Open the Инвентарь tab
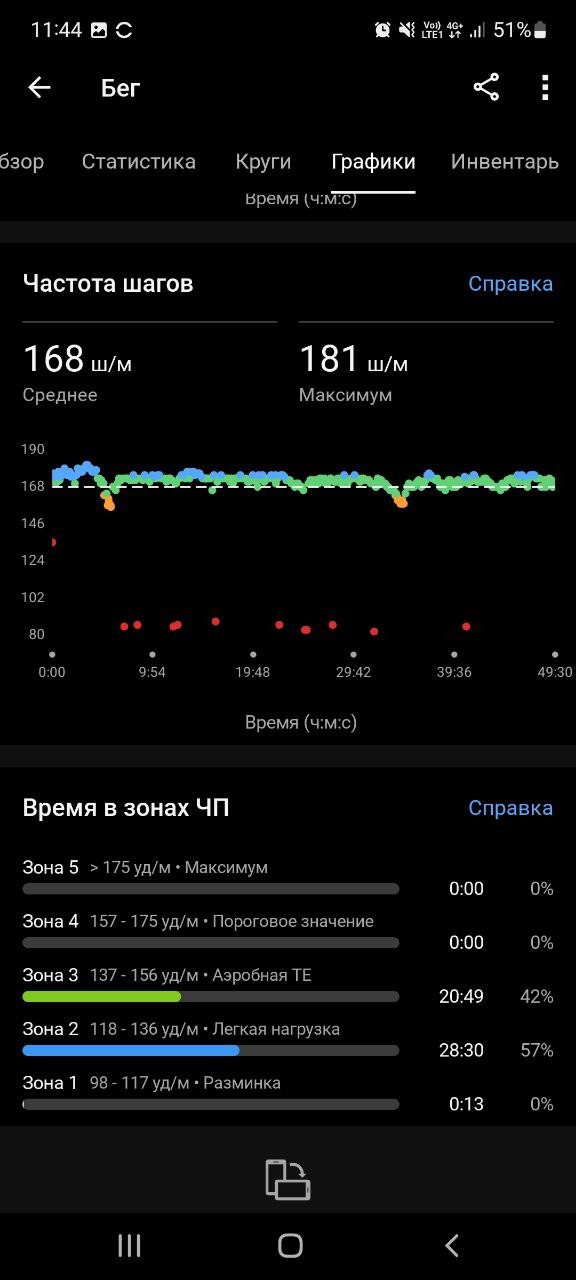The width and height of the screenshot is (576, 1280). (505, 161)
